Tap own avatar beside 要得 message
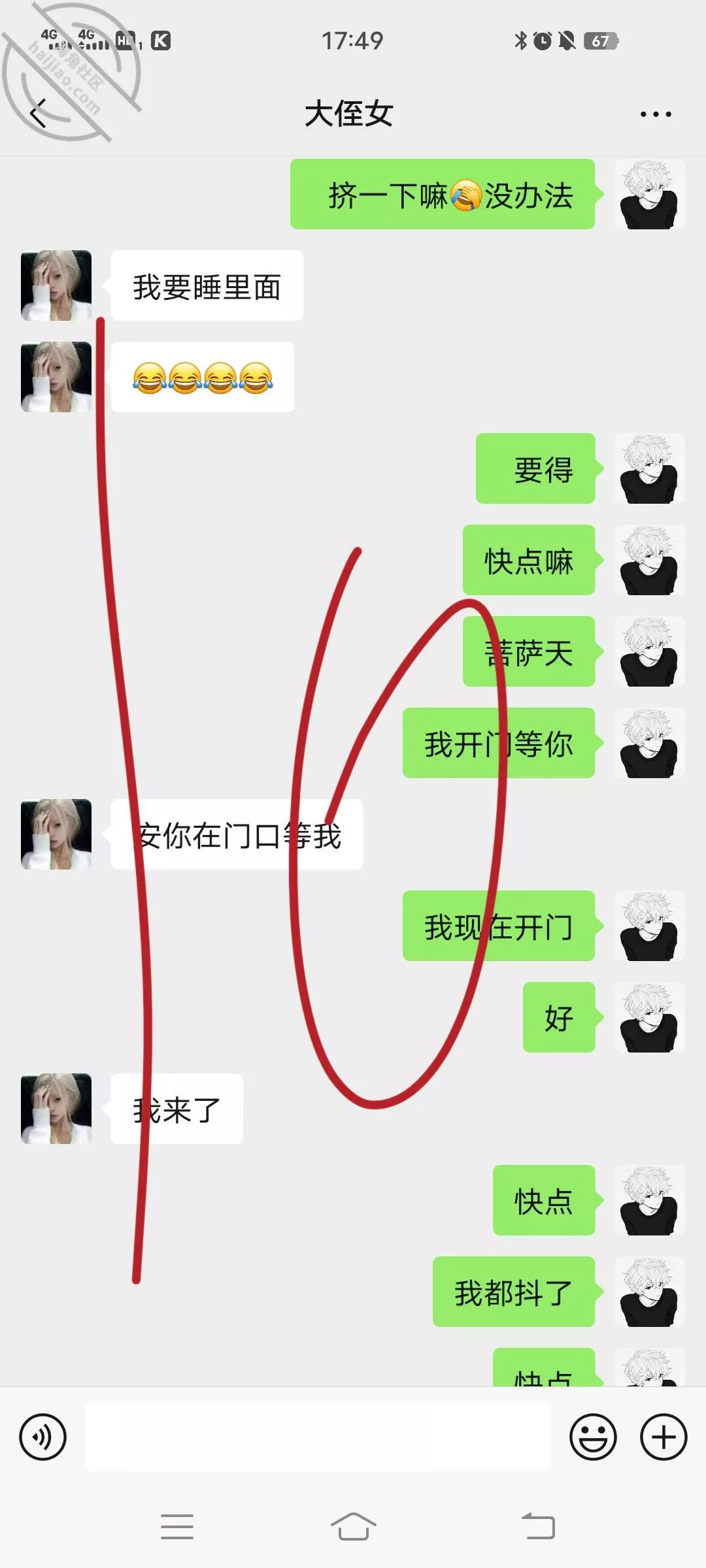This screenshot has height=1568, width=706. tap(649, 468)
